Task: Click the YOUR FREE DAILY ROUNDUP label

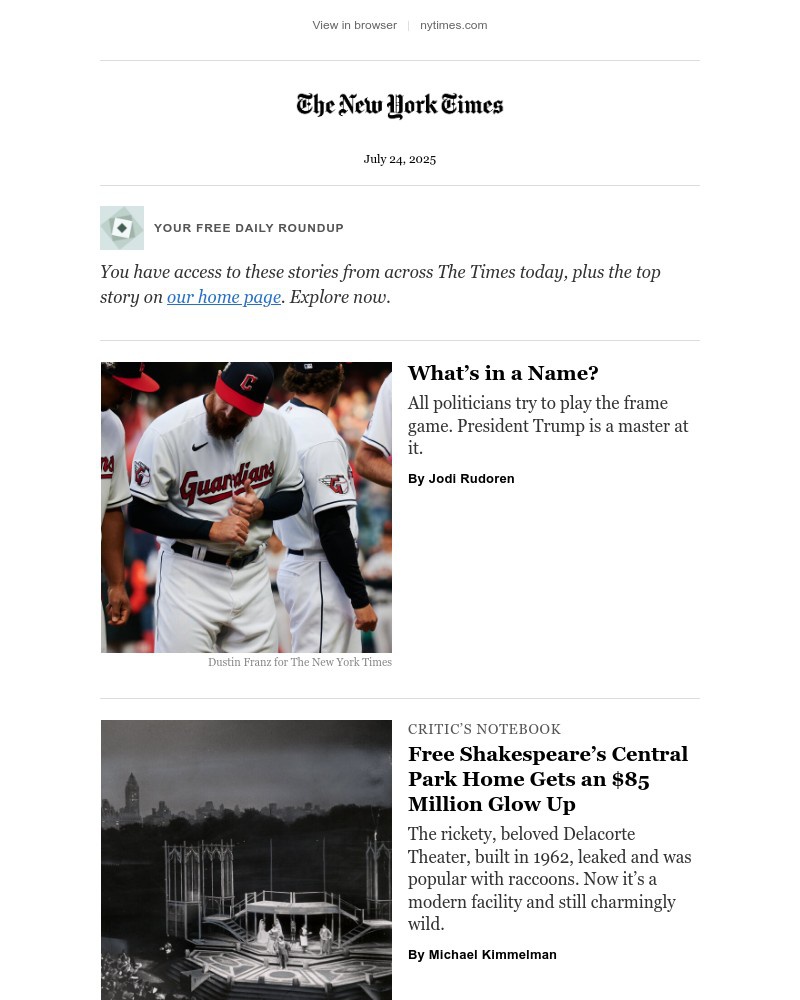Action: coord(249,228)
